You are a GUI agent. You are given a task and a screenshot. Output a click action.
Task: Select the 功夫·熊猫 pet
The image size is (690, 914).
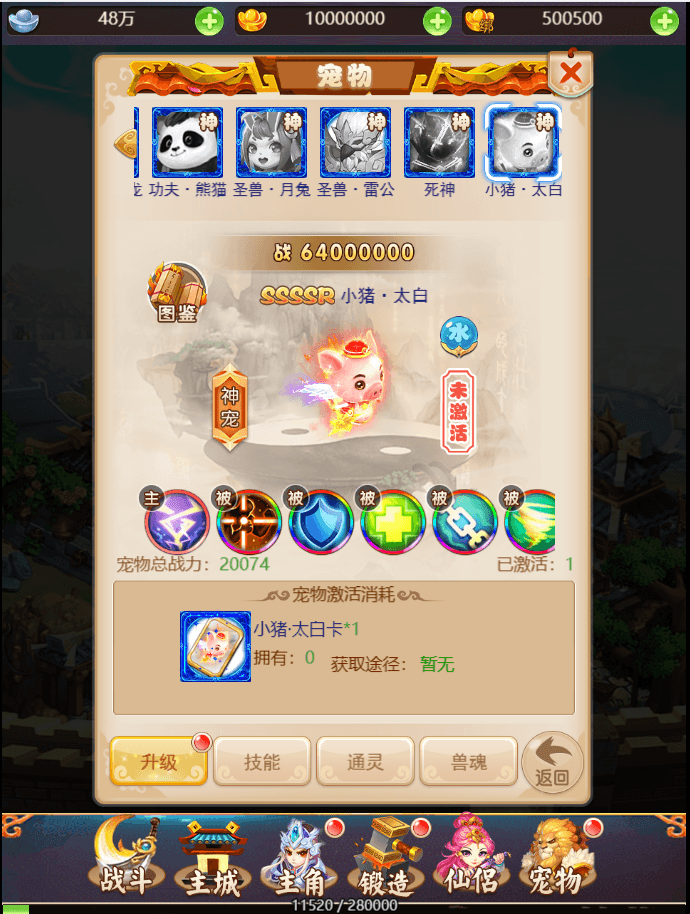click(x=187, y=142)
